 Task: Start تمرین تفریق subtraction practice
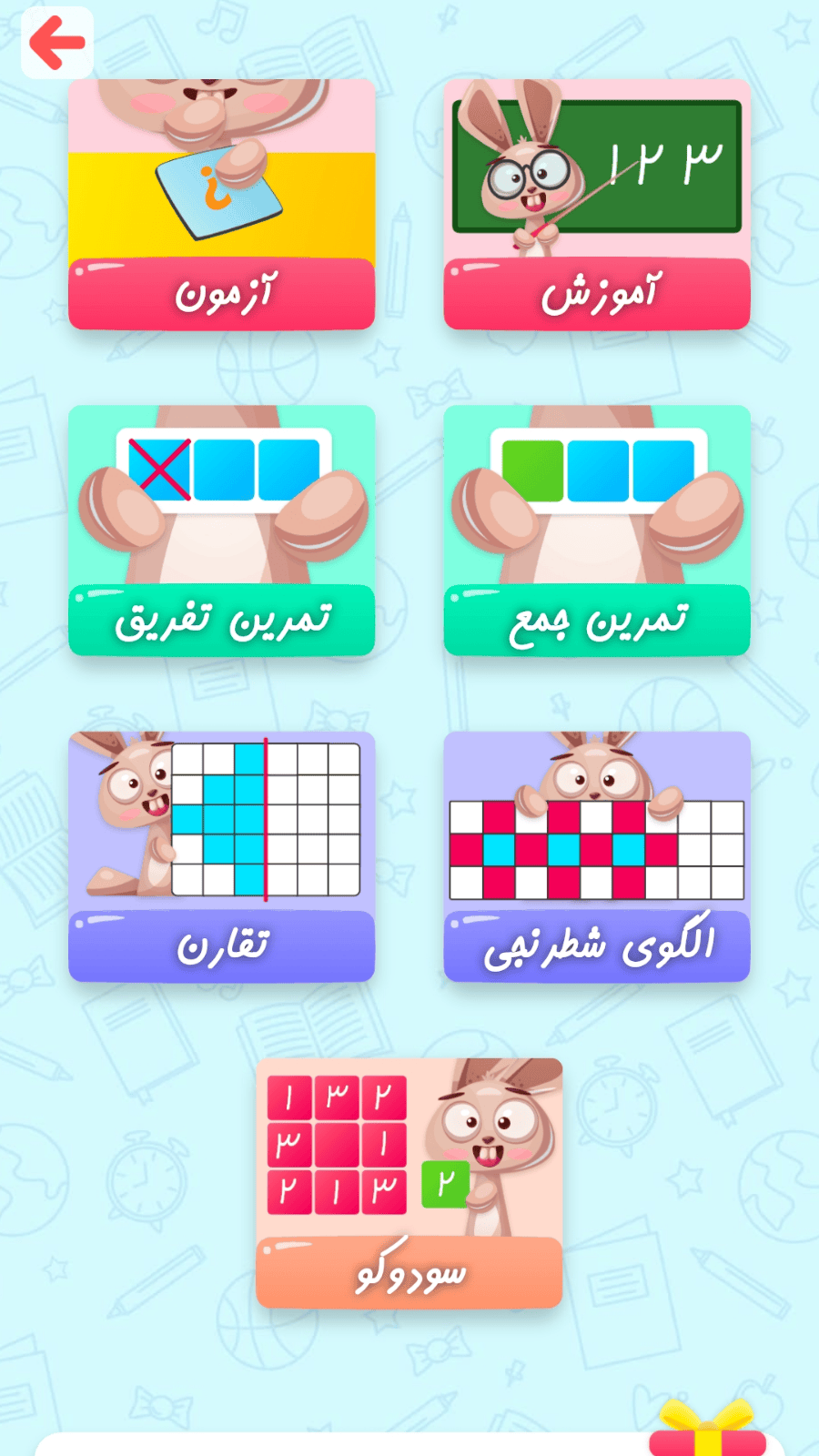221,531
